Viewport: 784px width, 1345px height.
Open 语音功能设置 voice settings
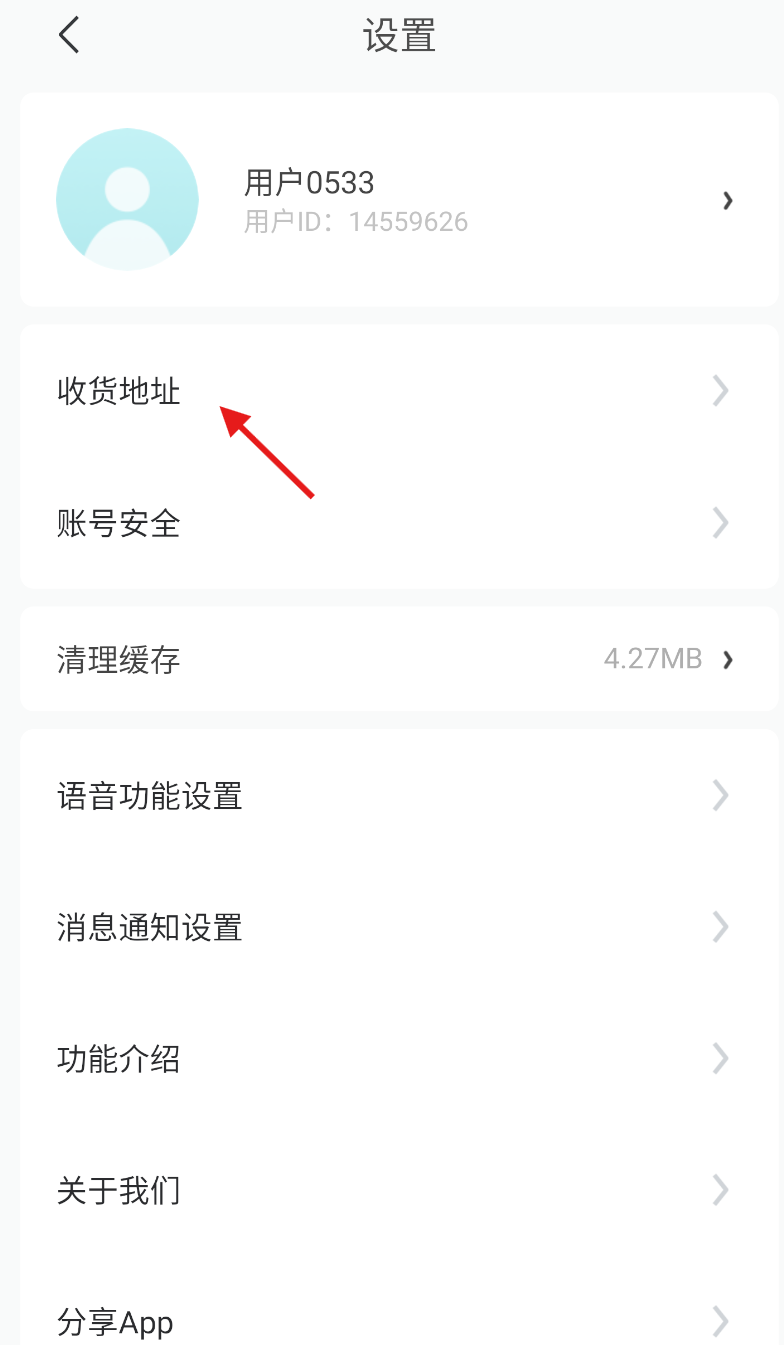[399, 796]
